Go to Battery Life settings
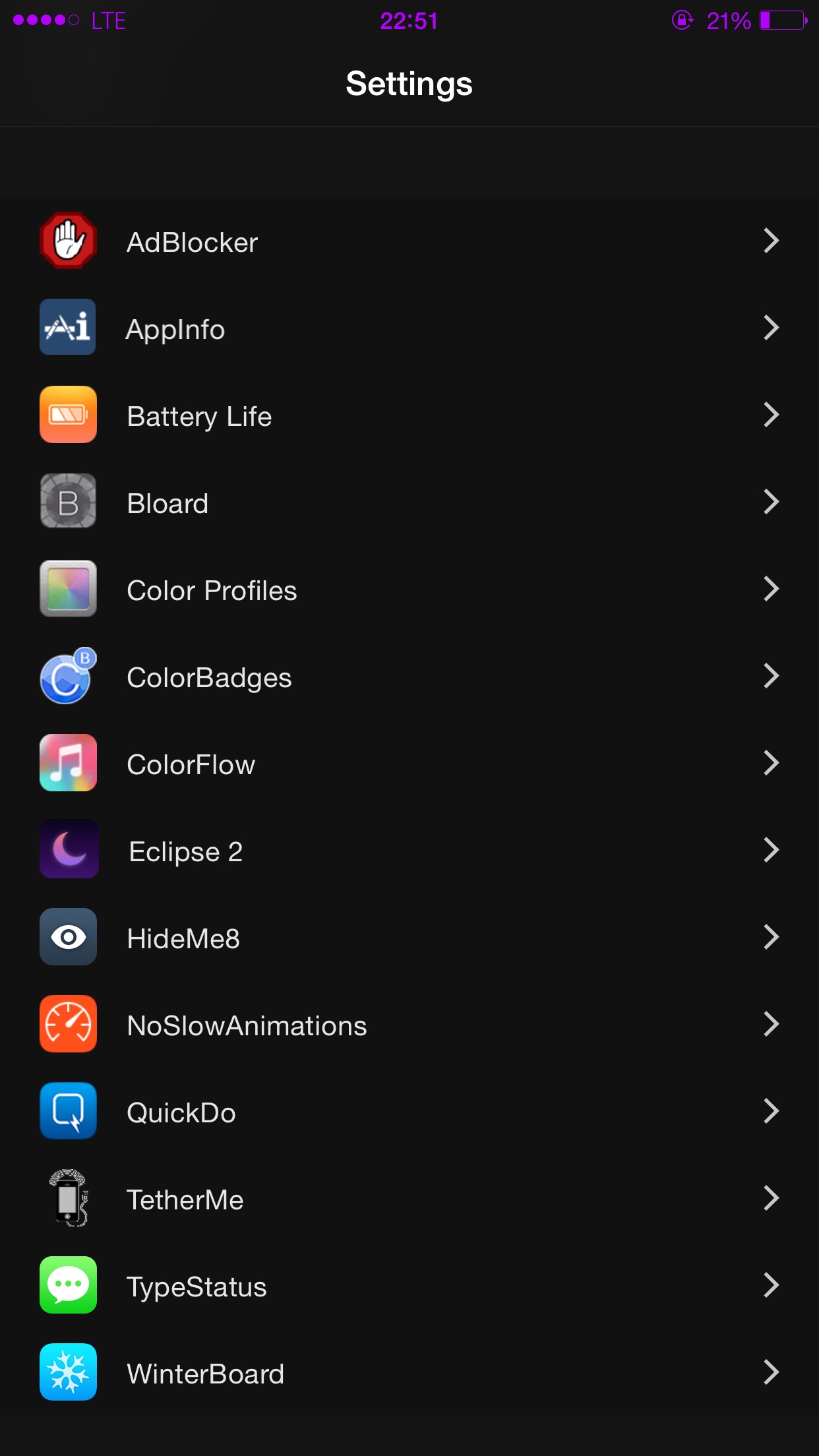Screen dimensions: 819x1456 [409, 415]
